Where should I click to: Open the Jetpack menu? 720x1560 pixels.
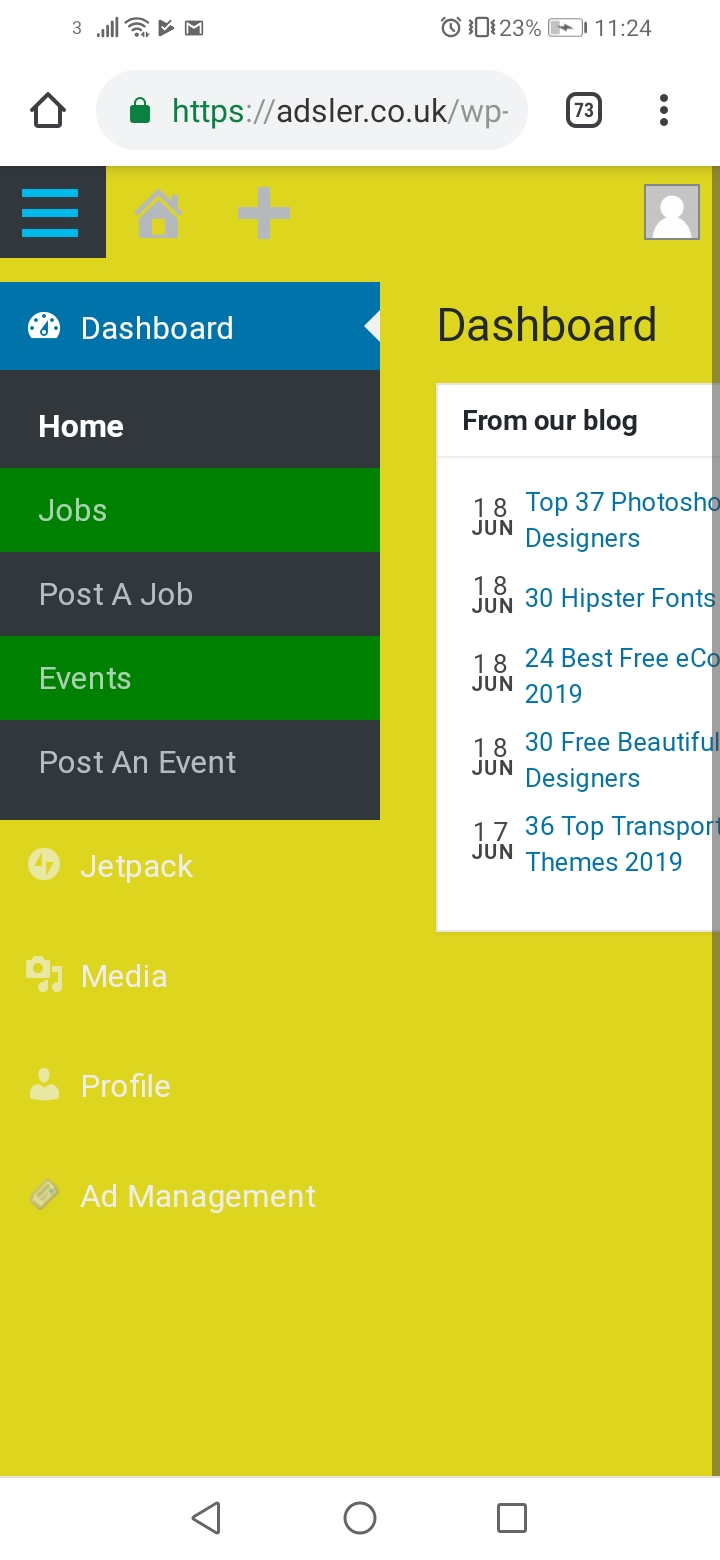click(x=136, y=866)
